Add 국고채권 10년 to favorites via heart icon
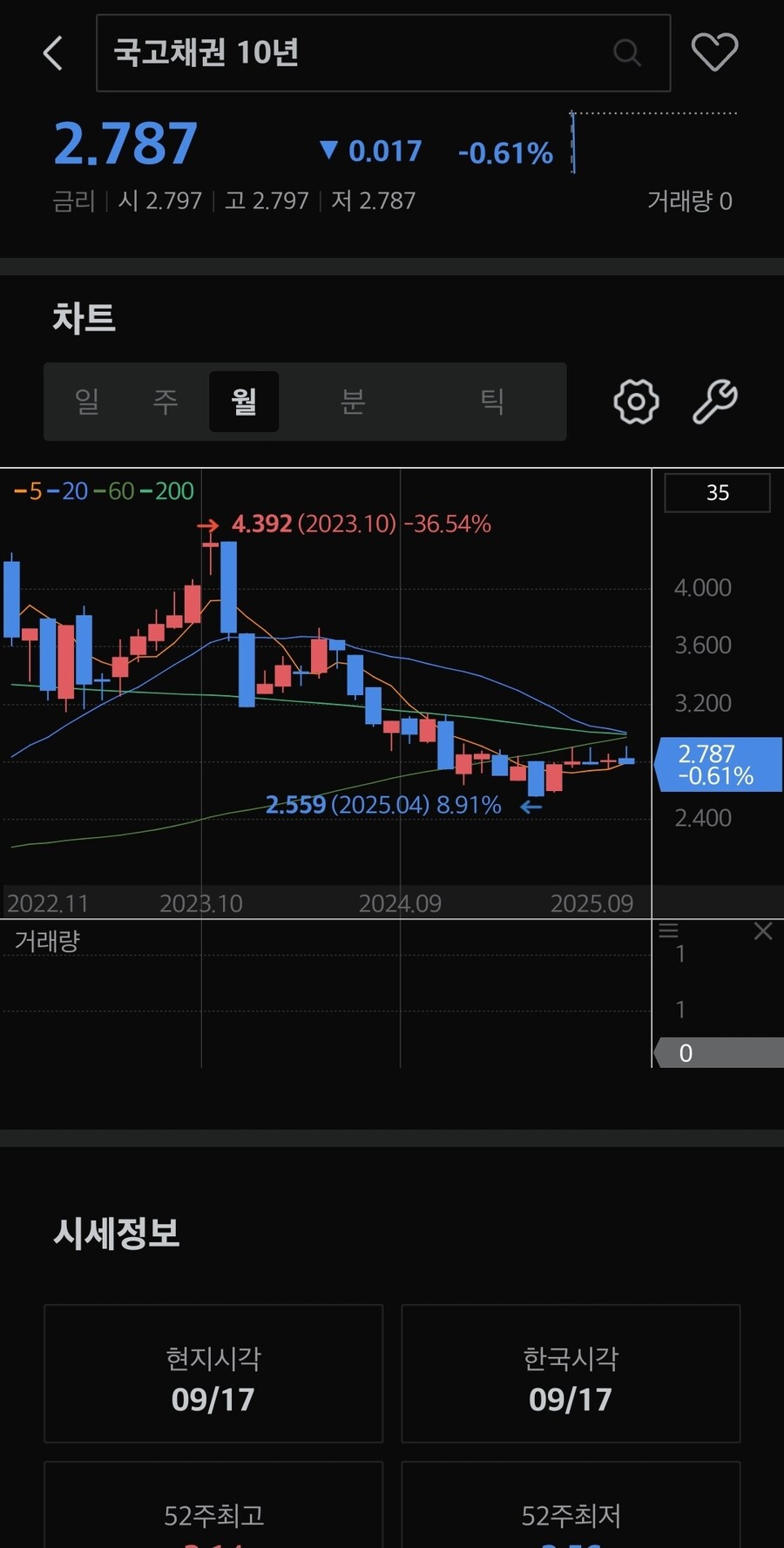The width and height of the screenshot is (784, 1548). [x=715, y=51]
